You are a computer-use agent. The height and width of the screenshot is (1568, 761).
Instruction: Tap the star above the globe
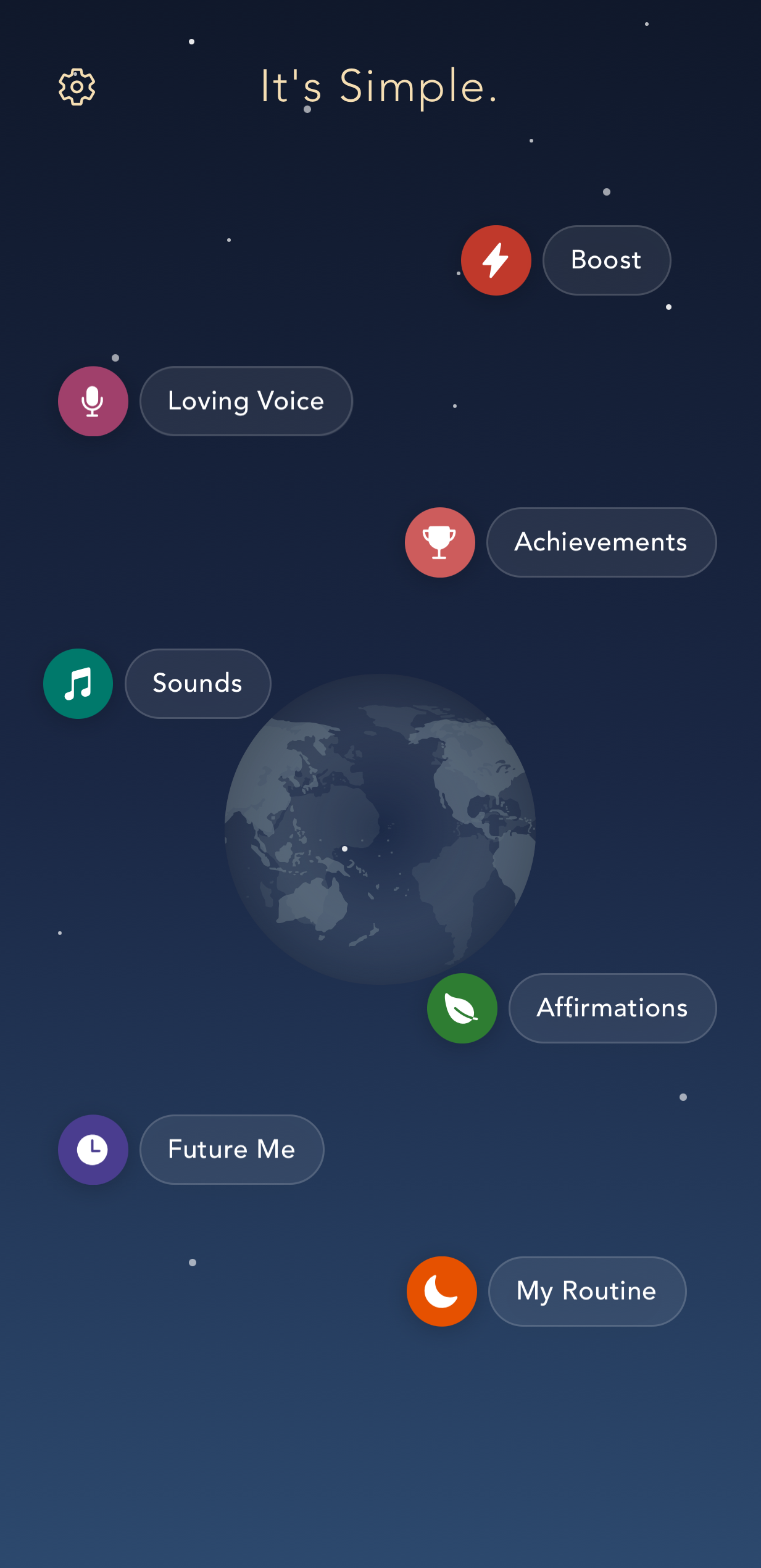coord(455,406)
